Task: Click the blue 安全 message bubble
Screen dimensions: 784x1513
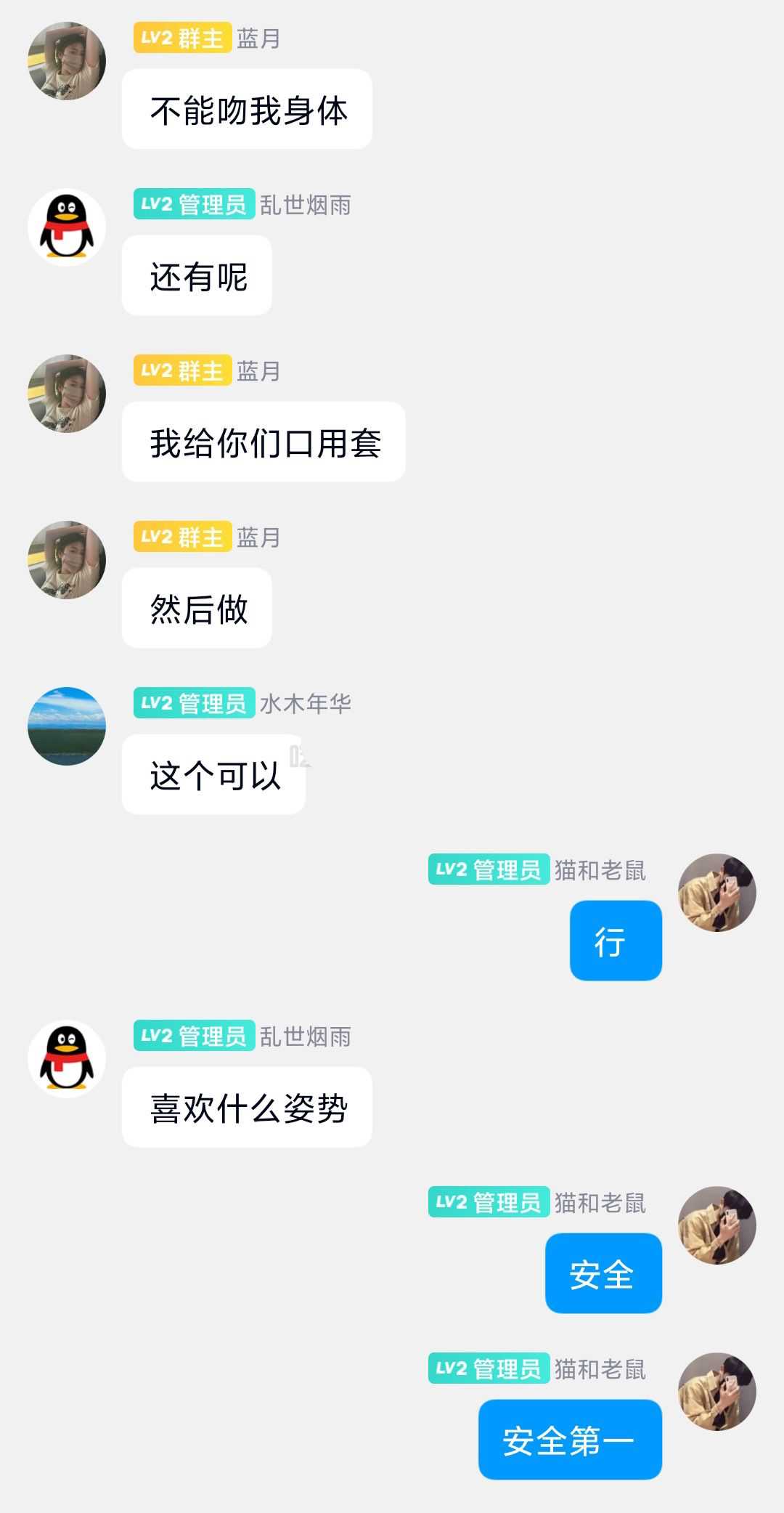Action: [603, 1273]
